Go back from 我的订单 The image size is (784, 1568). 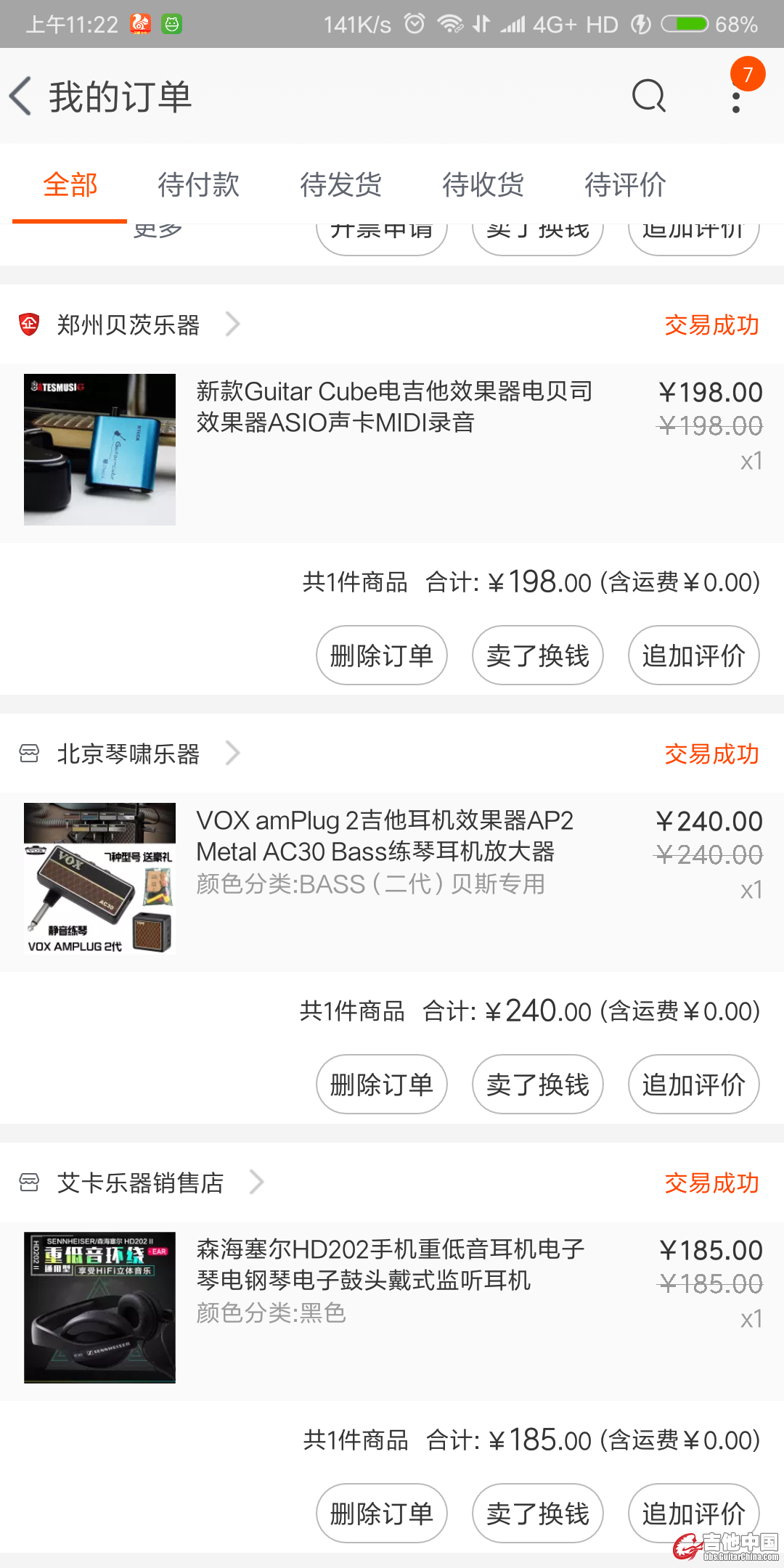(x=22, y=97)
